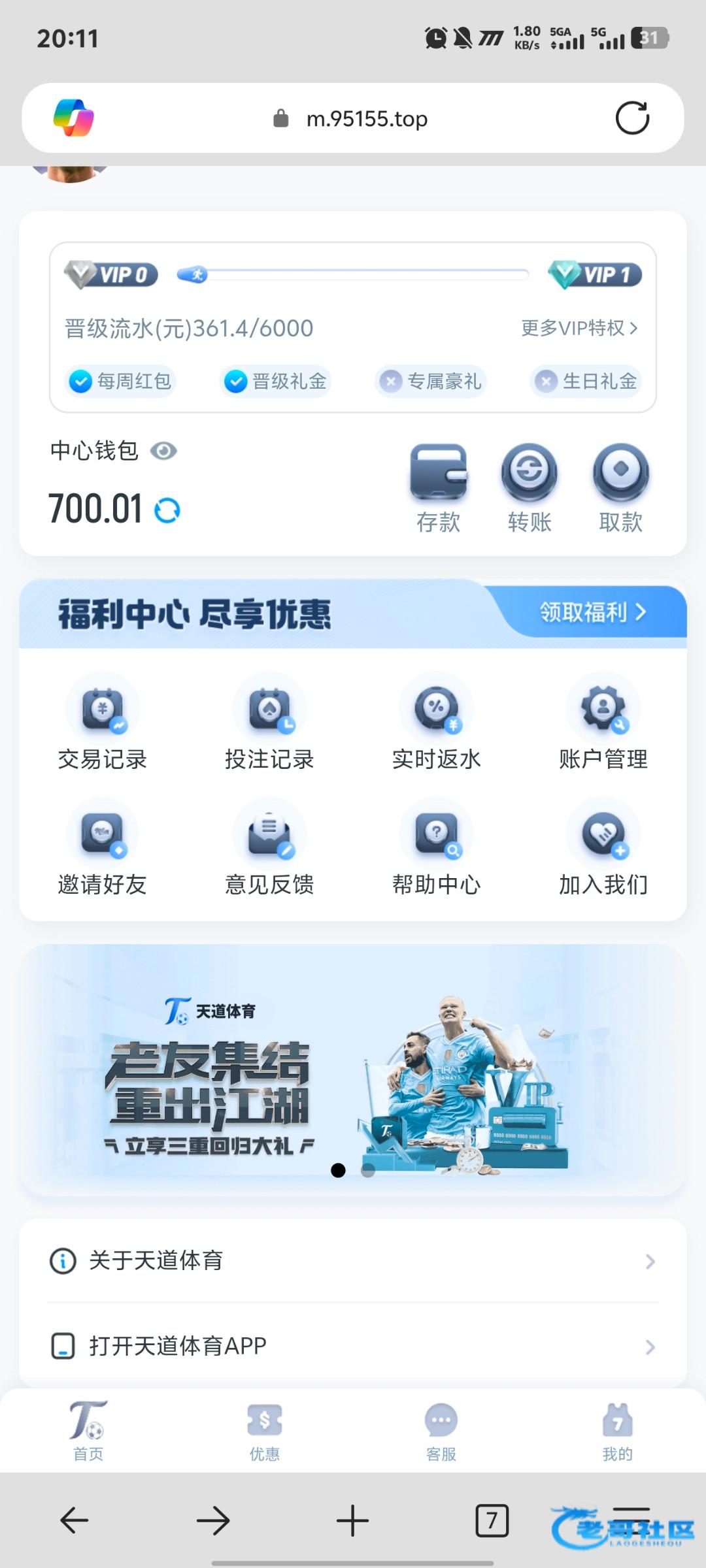Refresh the 700.01 wallet balance
Image resolution: width=706 pixels, height=1568 pixels.
[x=167, y=510]
